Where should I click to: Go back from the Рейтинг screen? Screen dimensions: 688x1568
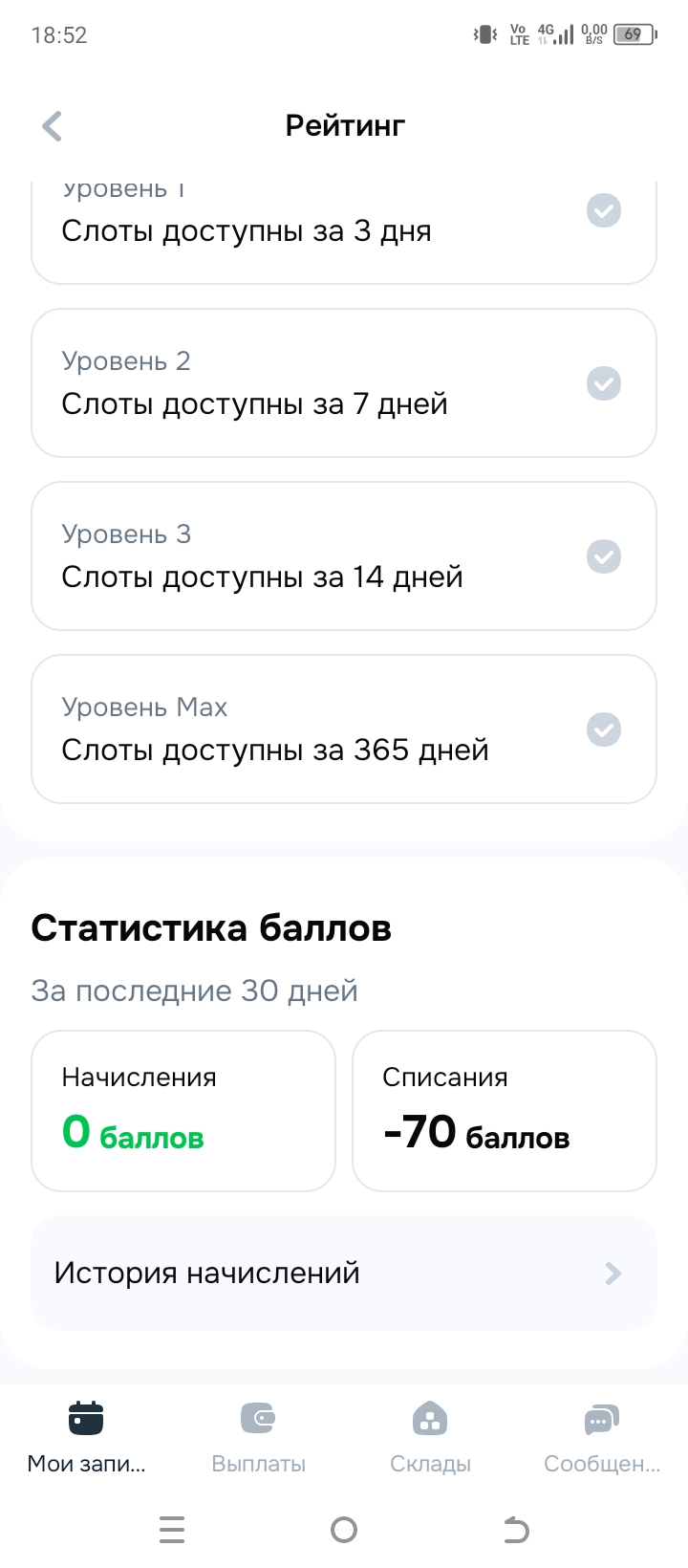pos(53,126)
